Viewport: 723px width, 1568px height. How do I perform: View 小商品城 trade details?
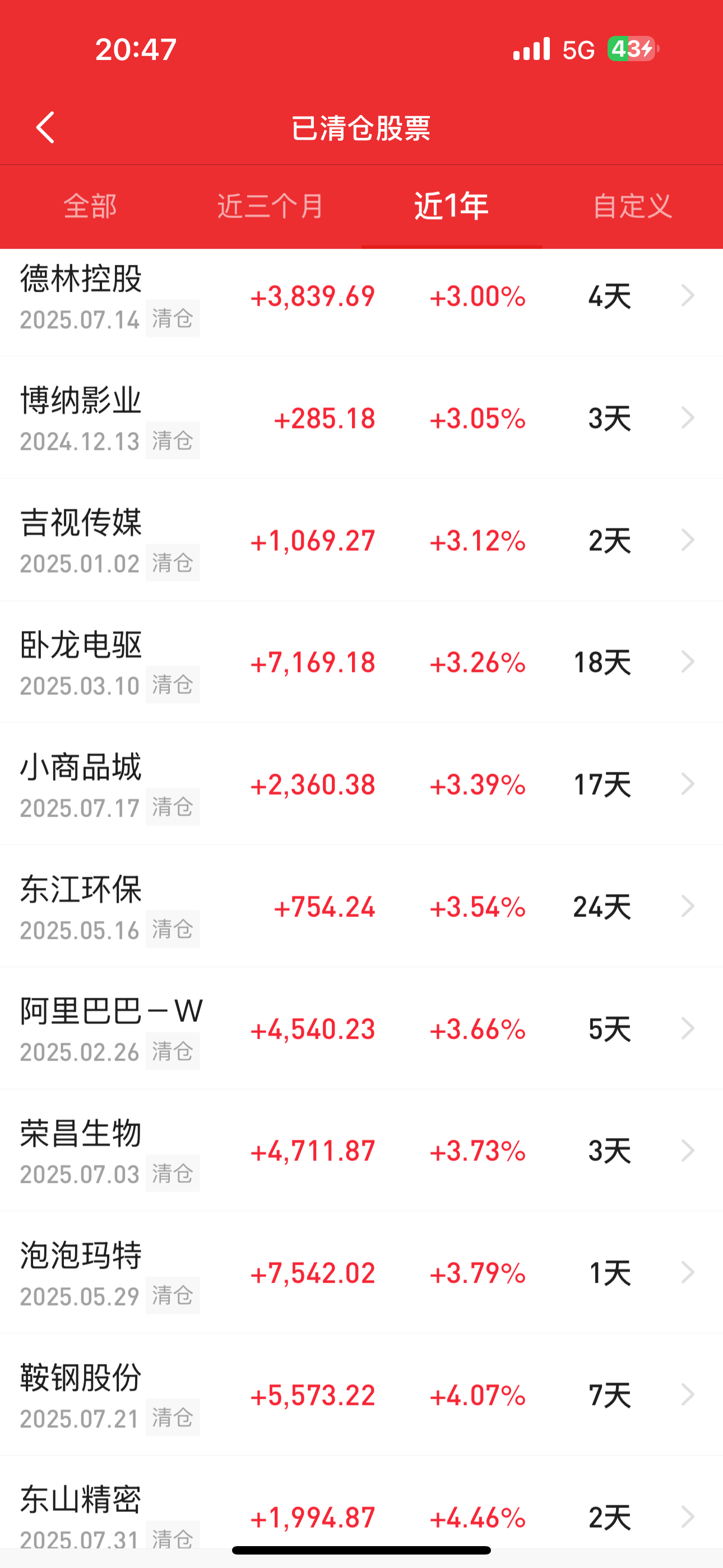361,784
